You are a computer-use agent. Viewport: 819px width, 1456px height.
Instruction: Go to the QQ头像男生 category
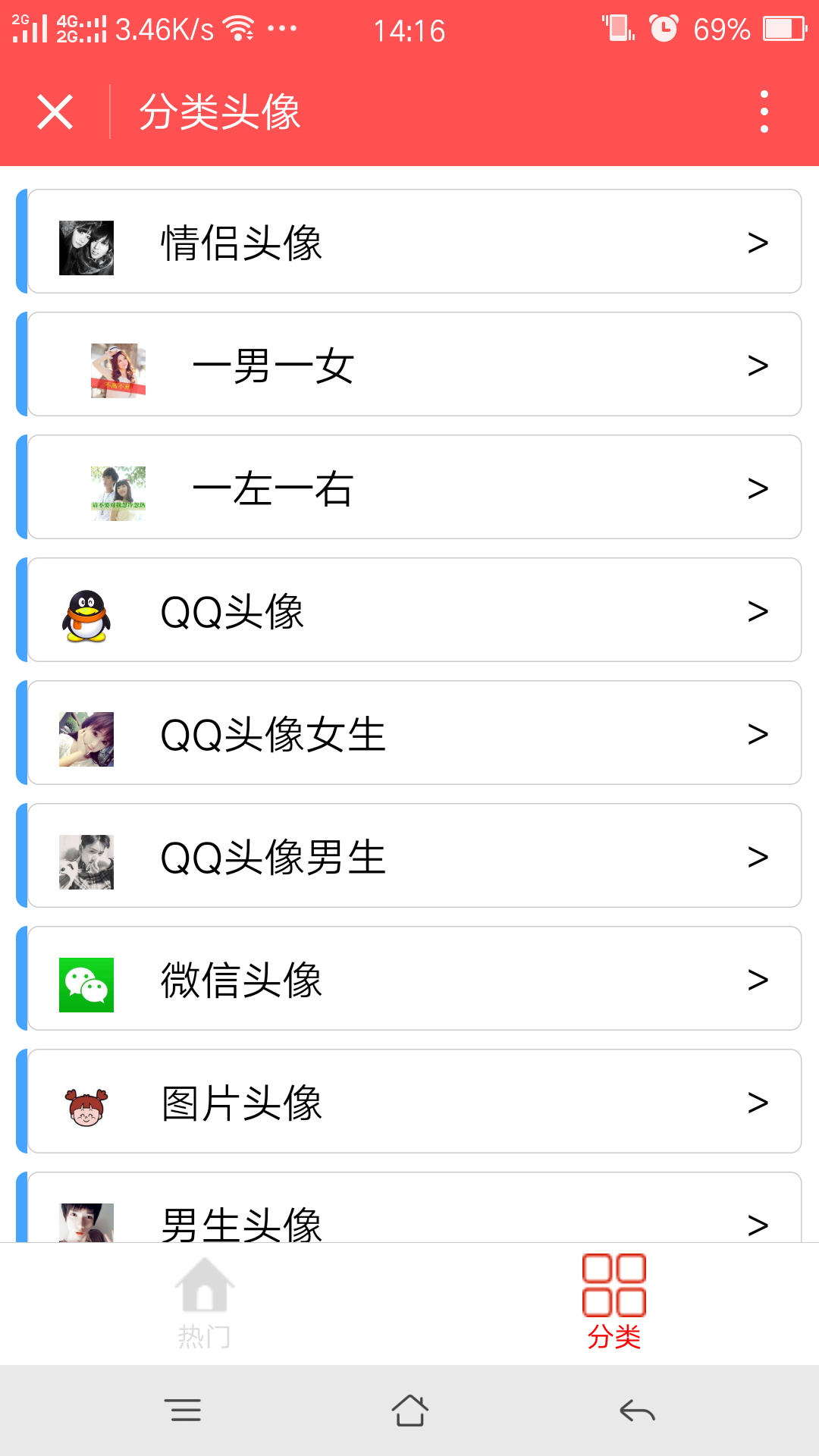pyautogui.click(x=409, y=855)
